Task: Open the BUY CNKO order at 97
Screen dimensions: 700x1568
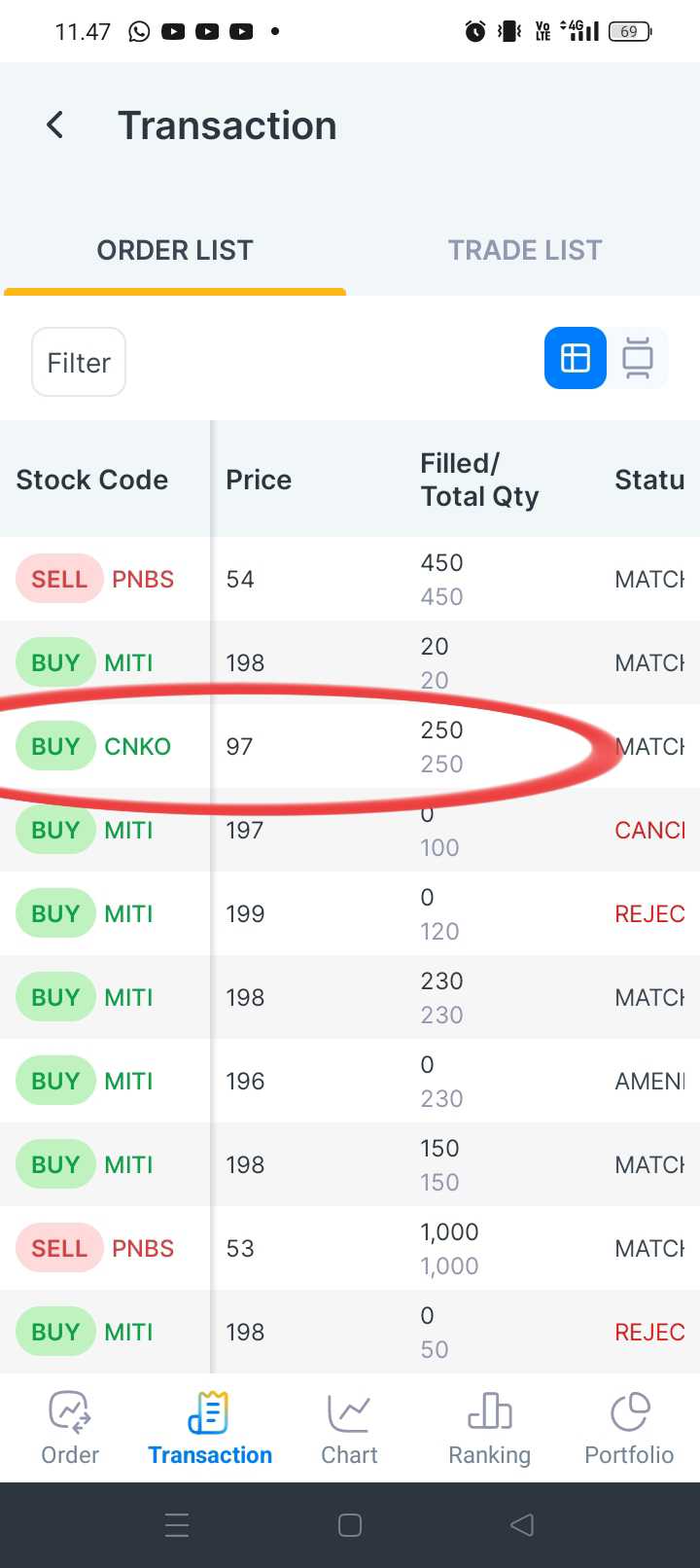Action: [x=350, y=746]
